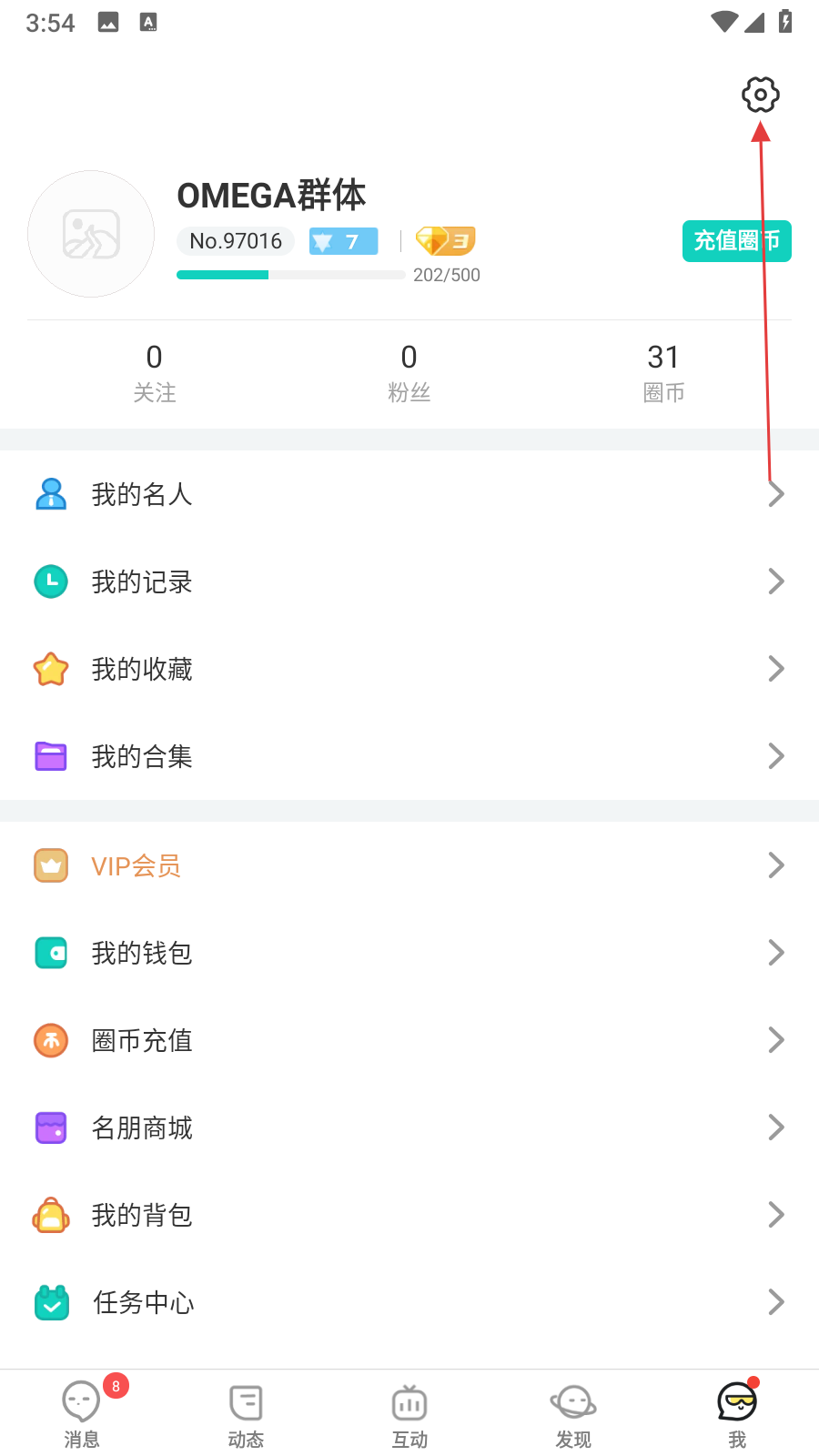Image resolution: width=819 pixels, height=1456 pixels.
Task: Open 名朋商城 store
Action: [409, 1127]
